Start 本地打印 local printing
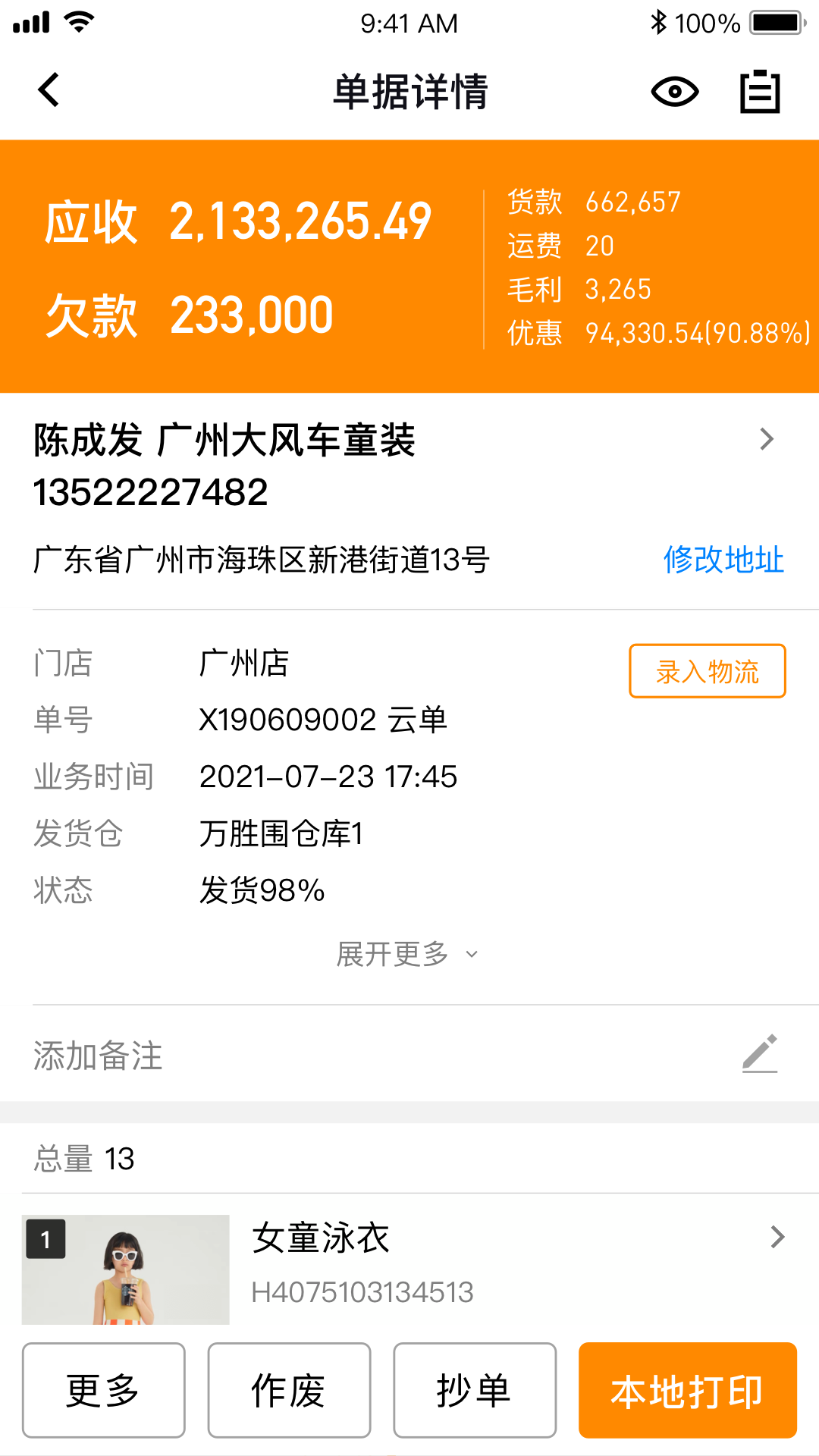The width and height of the screenshot is (819, 1456). [687, 1390]
